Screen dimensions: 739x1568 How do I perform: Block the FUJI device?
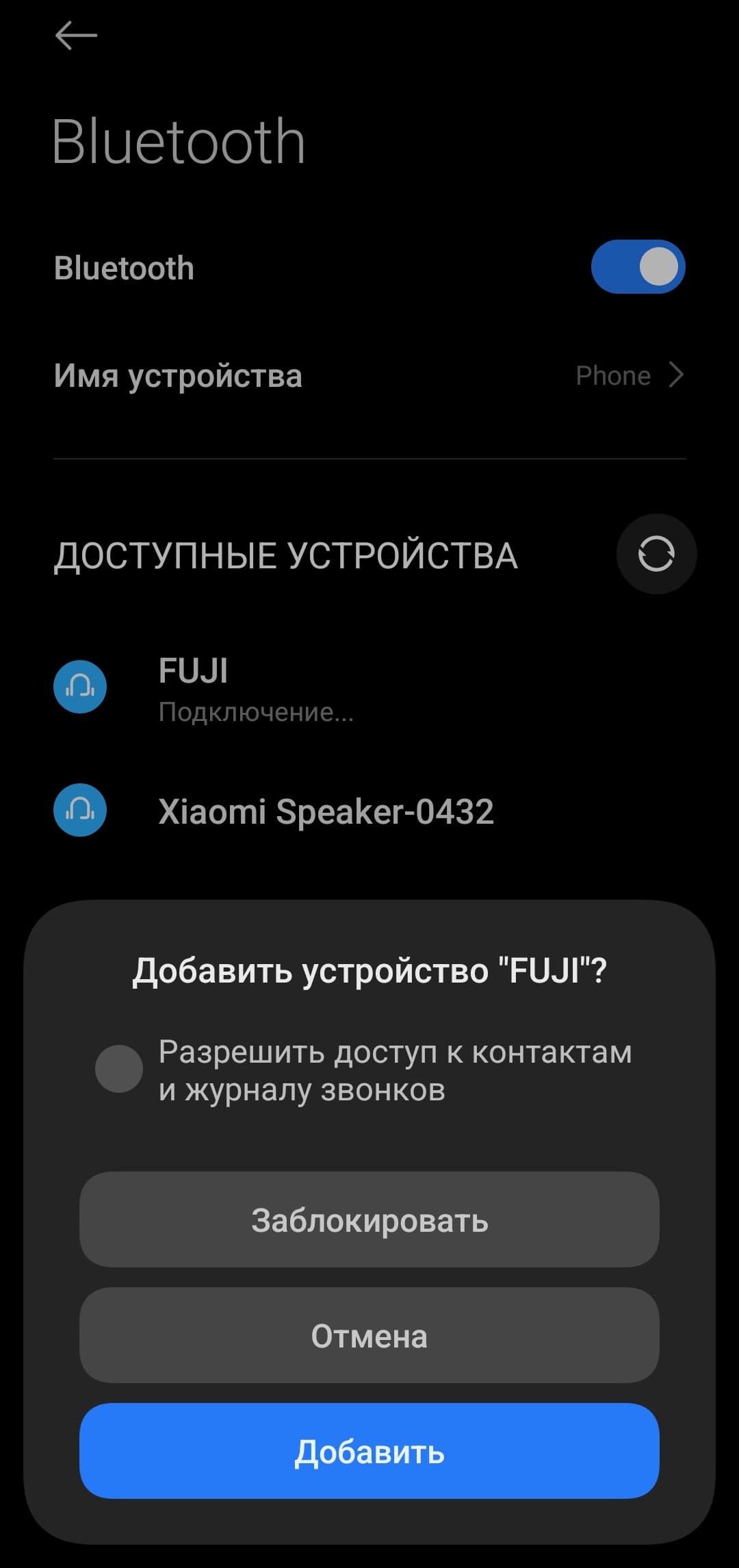(x=369, y=1220)
